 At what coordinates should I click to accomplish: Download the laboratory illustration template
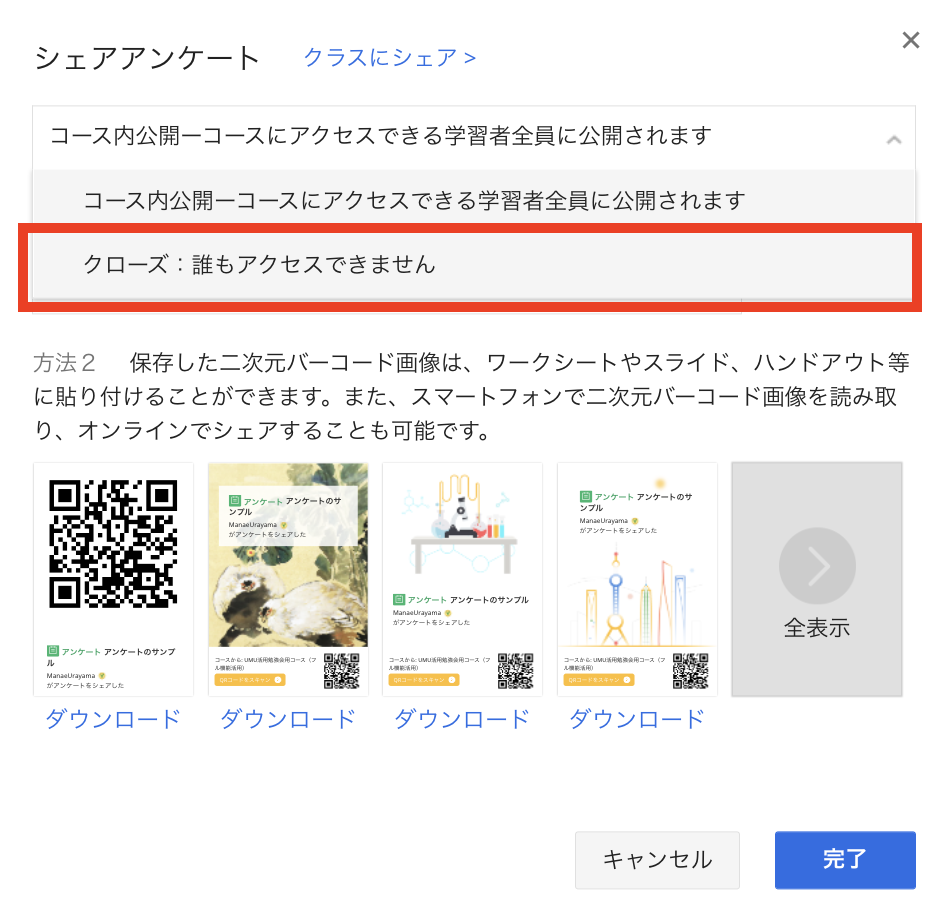(462, 718)
